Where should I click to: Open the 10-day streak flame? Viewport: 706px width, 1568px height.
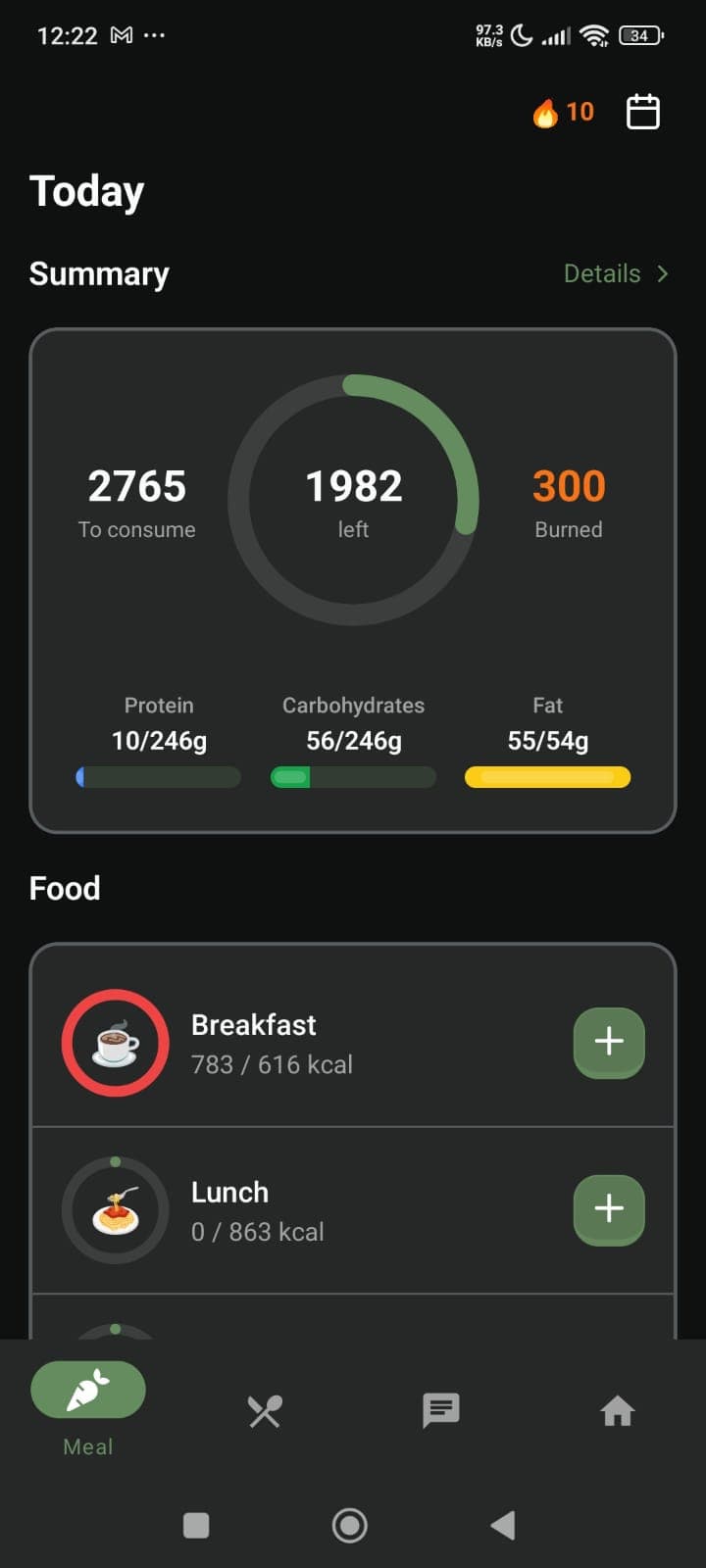[563, 113]
